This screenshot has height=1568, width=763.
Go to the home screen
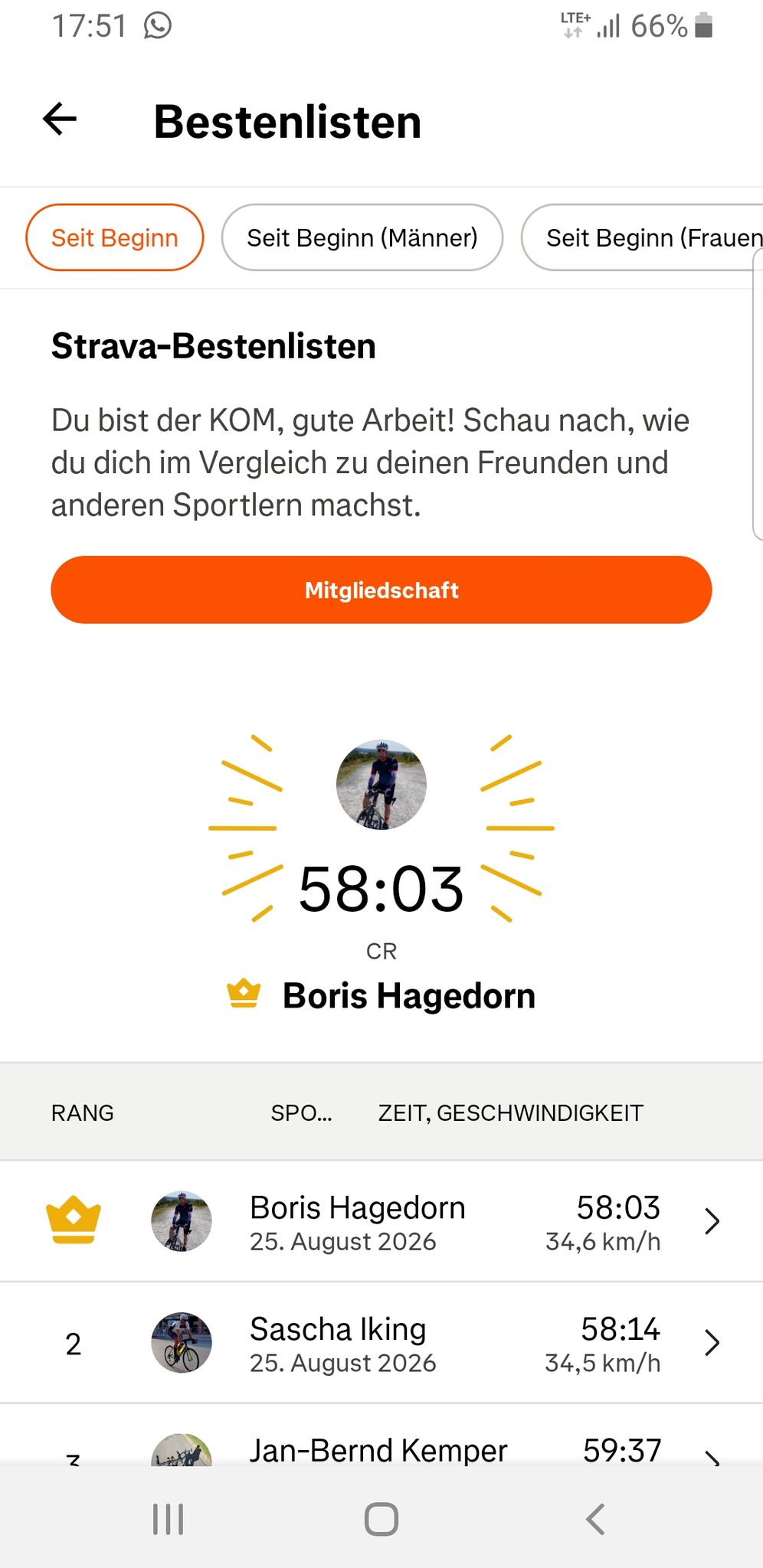(381, 1519)
